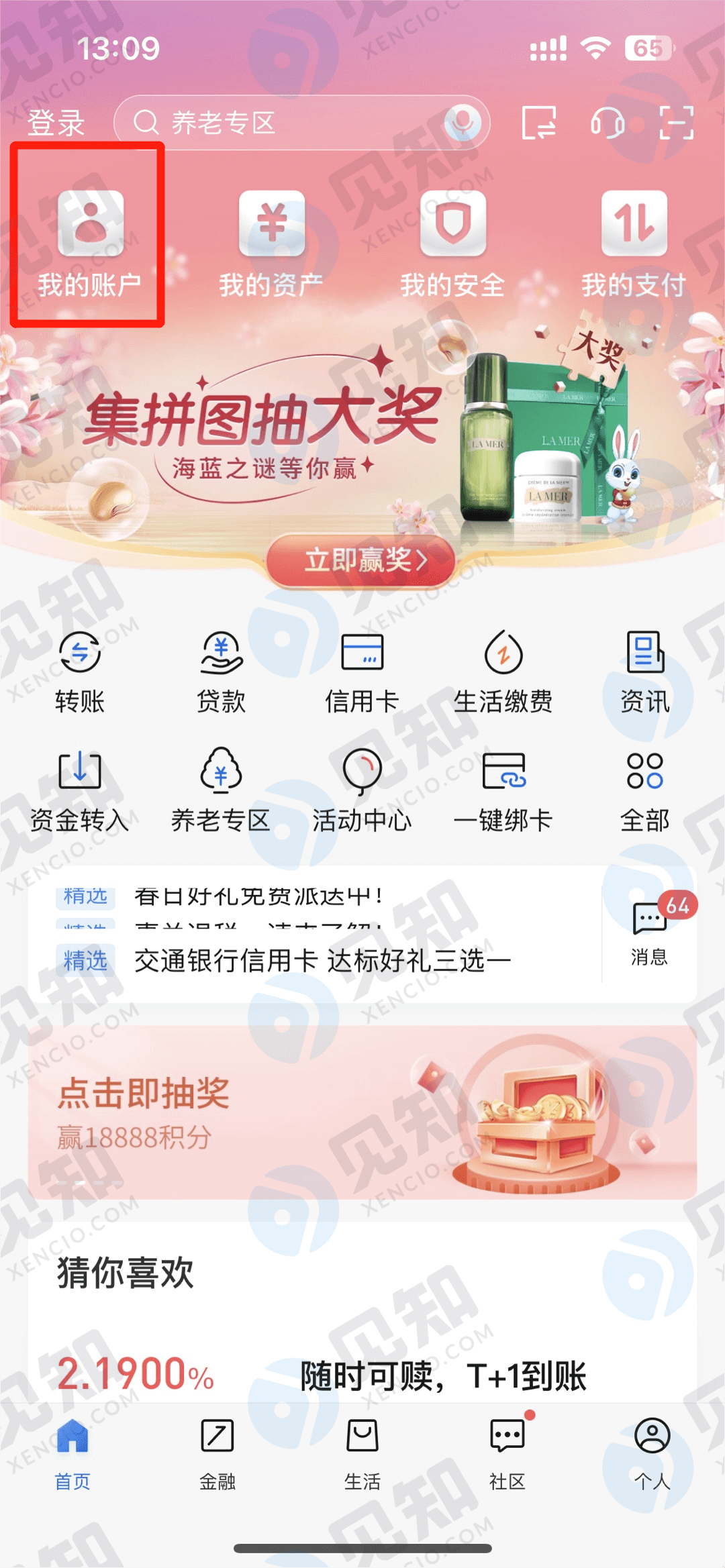Image resolution: width=725 pixels, height=1568 pixels.
Task: Tap the 登录 login link
Action: pyautogui.click(x=56, y=123)
